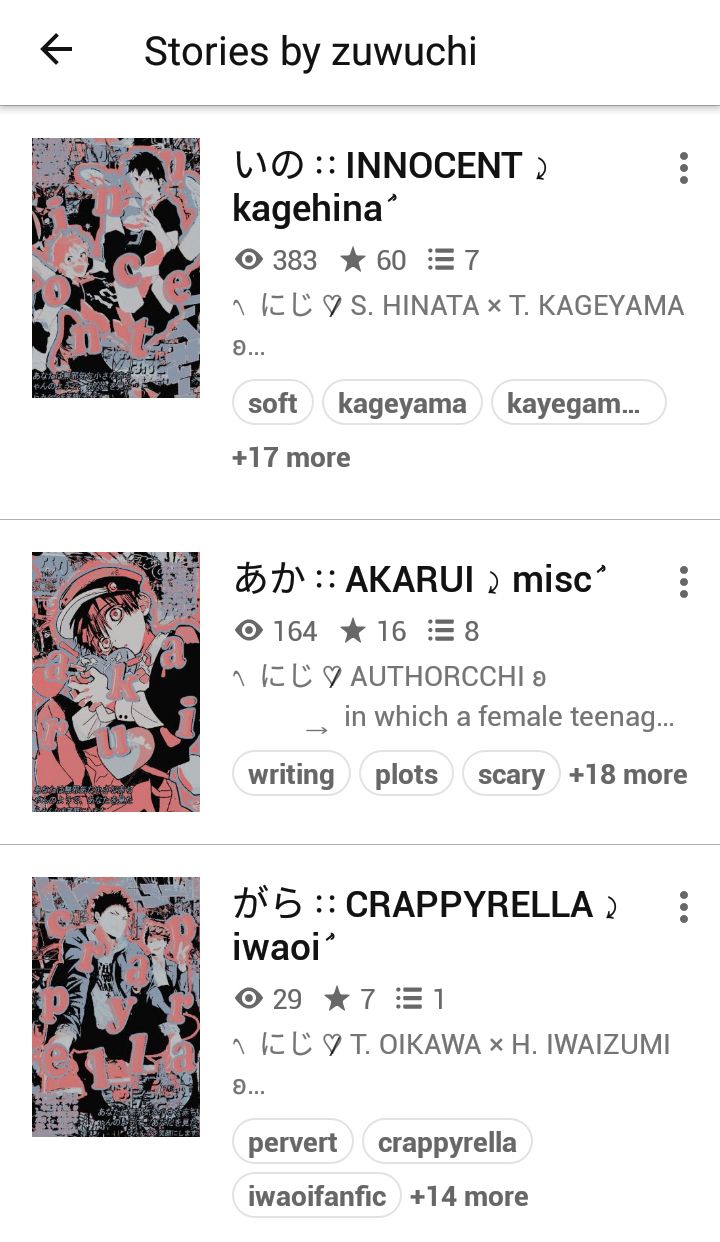Screen dimensions: 720x1242
Task: Open the AKARUI misc story cover
Action: [116, 681]
